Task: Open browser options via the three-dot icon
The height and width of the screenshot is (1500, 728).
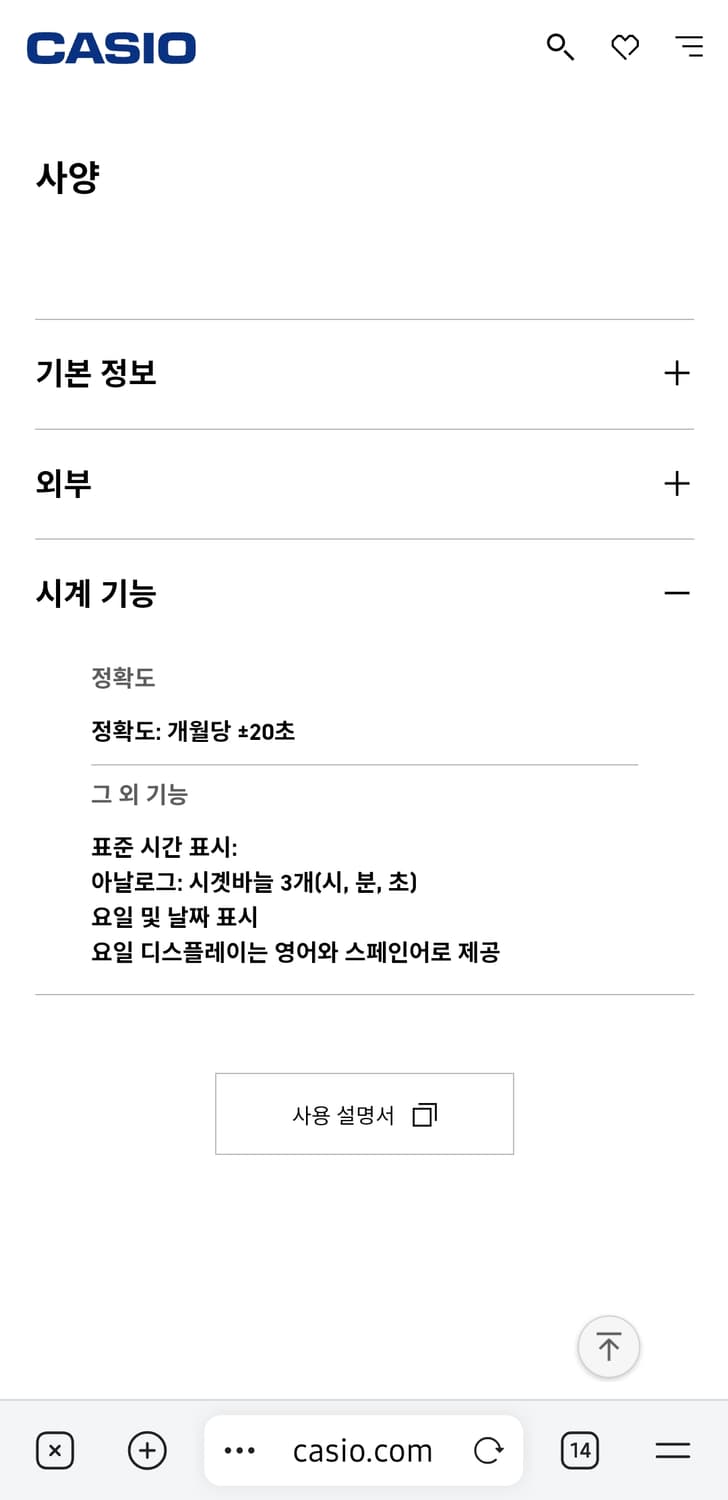Action: click(240, 1450)
